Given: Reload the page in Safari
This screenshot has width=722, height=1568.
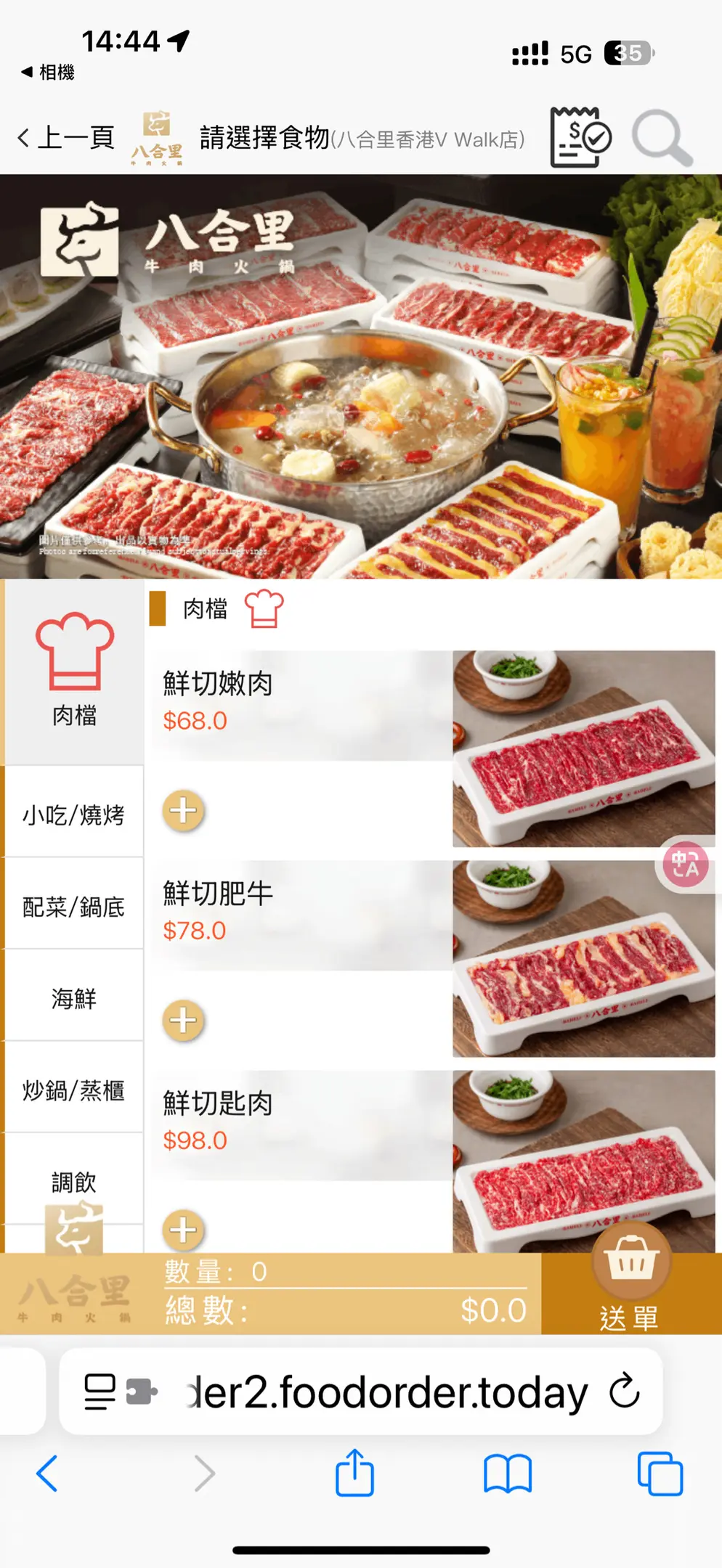Looking at the screenshot, I should click(624, 1391).
